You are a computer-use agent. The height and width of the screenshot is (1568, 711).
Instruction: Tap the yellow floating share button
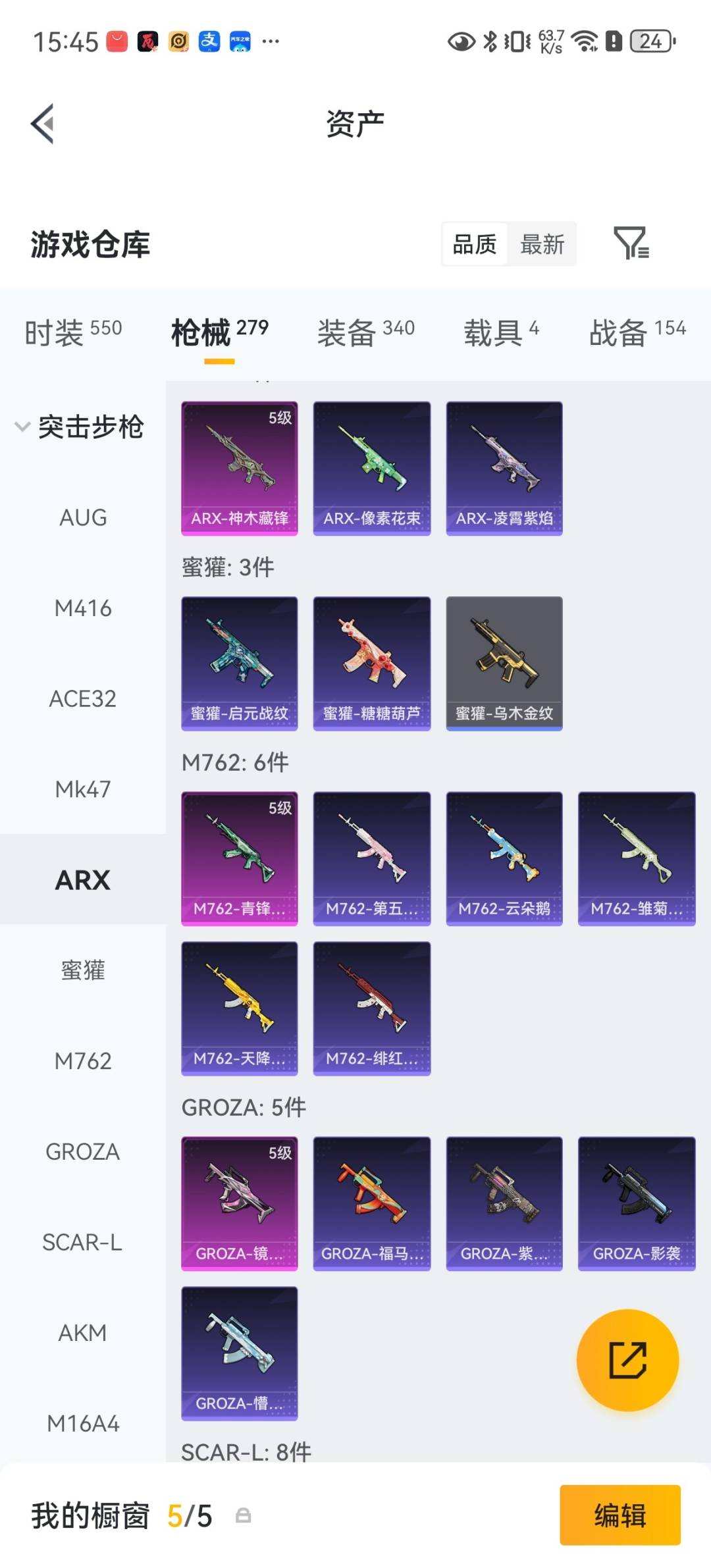pos(627,1360)
